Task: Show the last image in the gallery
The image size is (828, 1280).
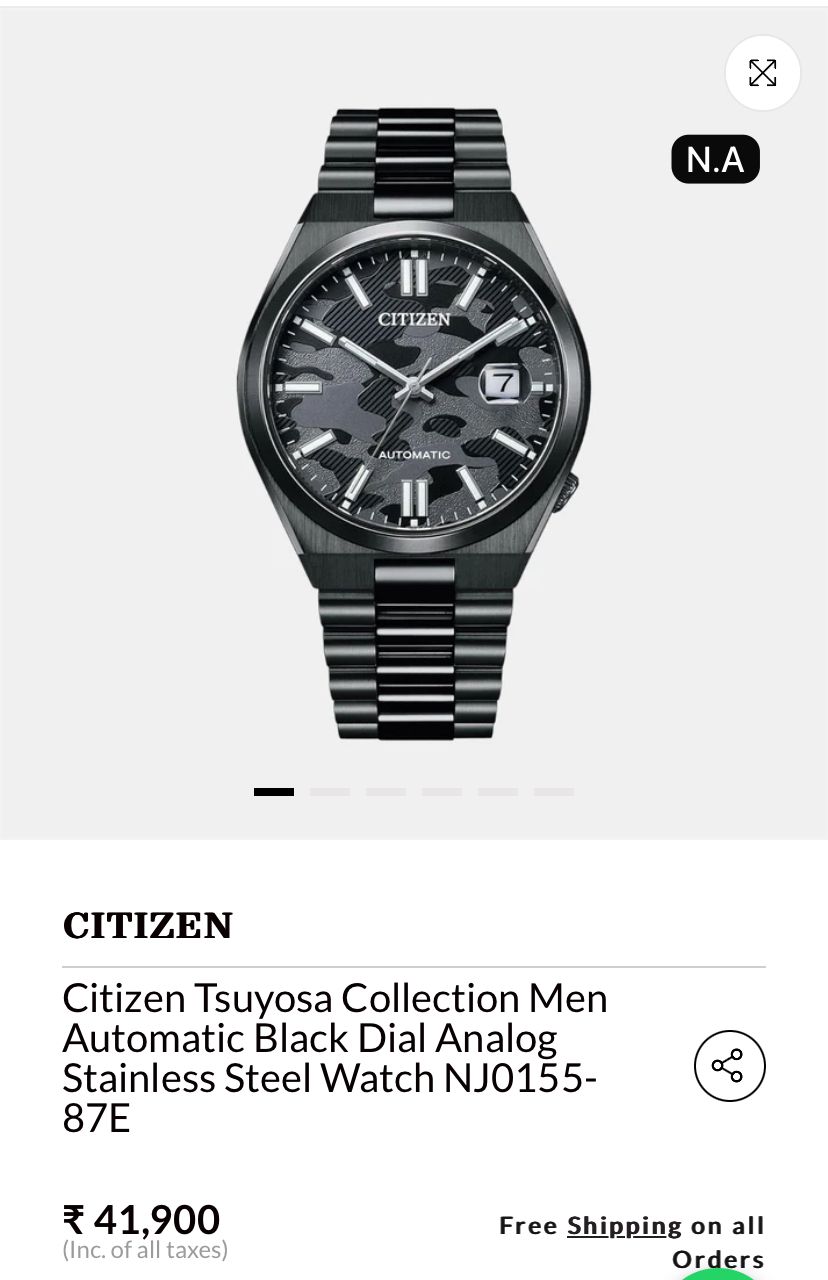Action: point(553,792)
